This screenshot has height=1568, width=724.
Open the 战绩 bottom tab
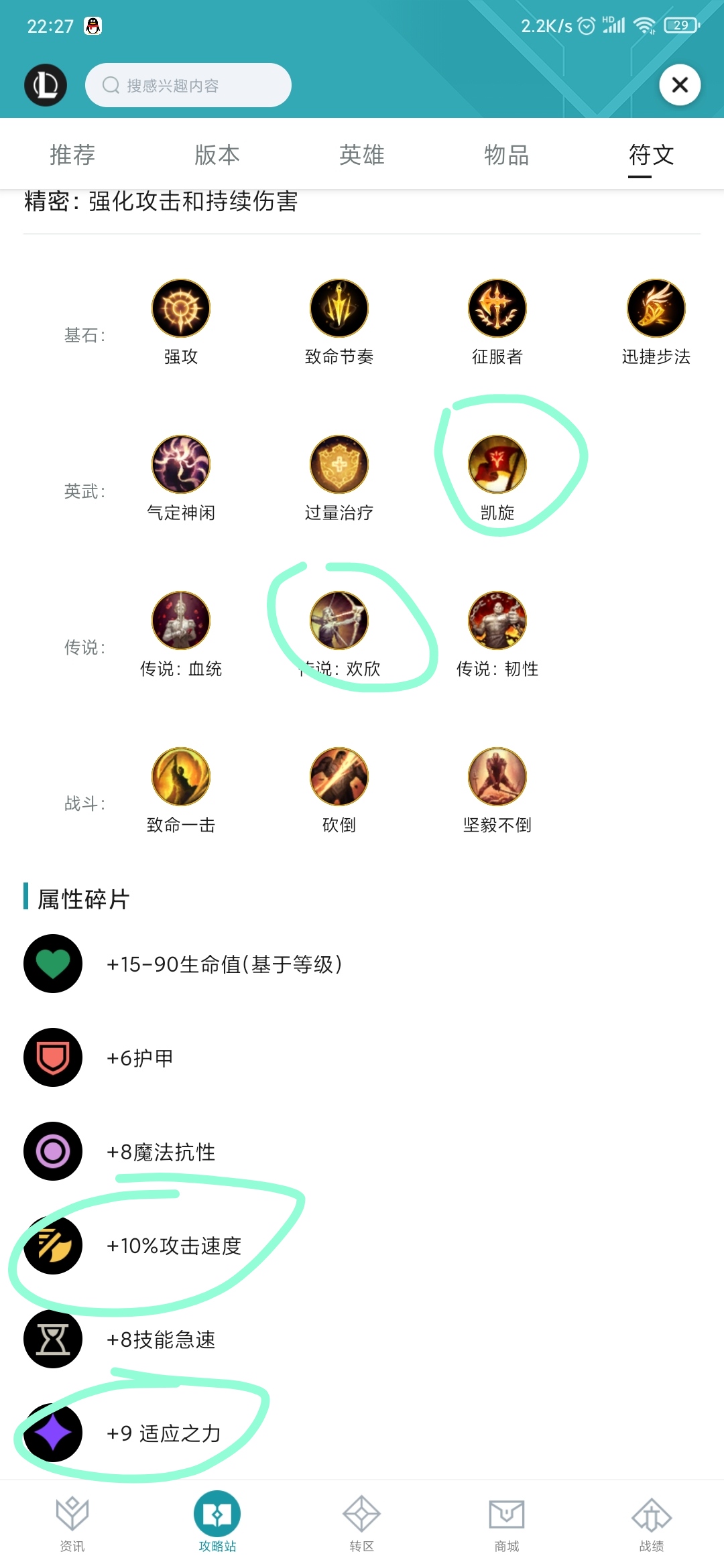[x=651, y=1523]
